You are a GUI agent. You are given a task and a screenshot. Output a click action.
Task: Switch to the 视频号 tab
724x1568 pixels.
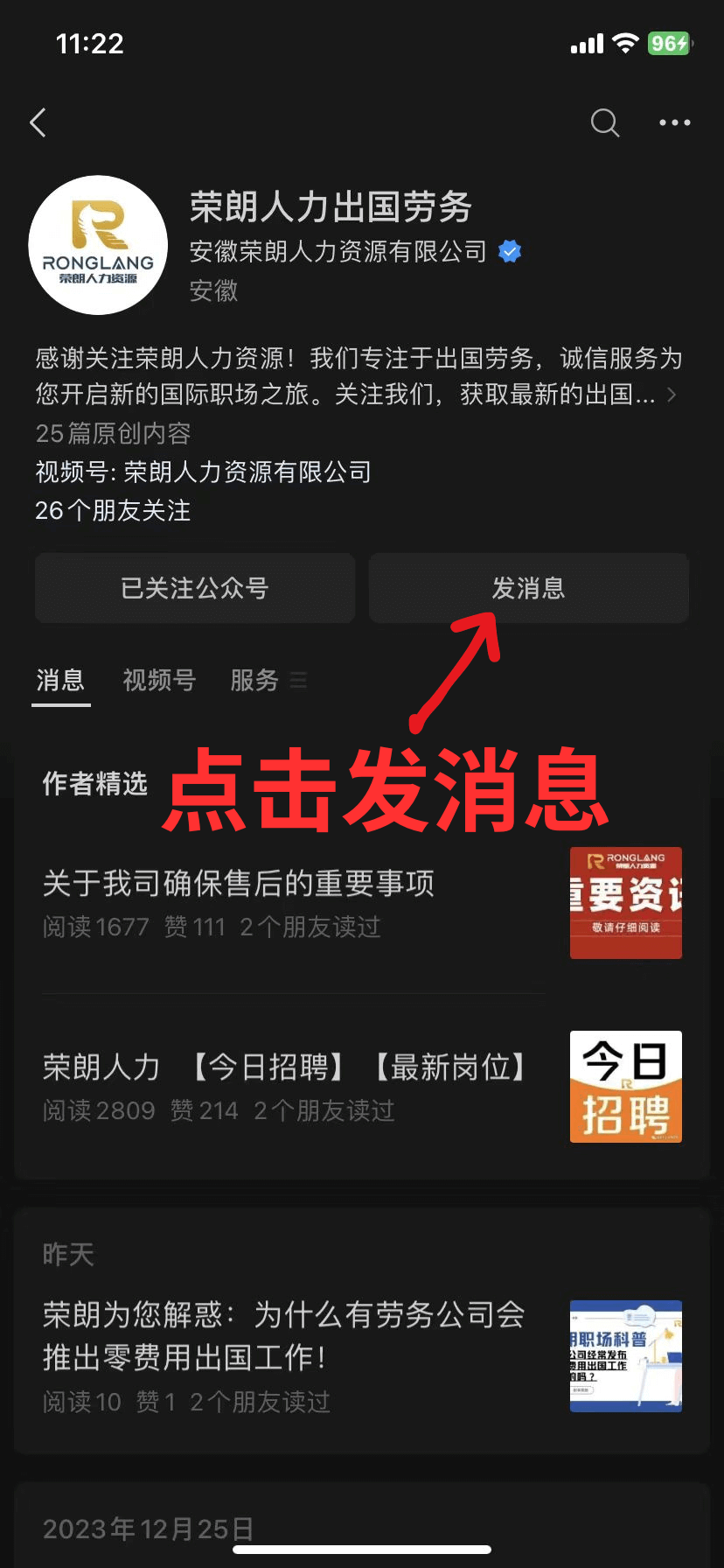pos(159,680)
